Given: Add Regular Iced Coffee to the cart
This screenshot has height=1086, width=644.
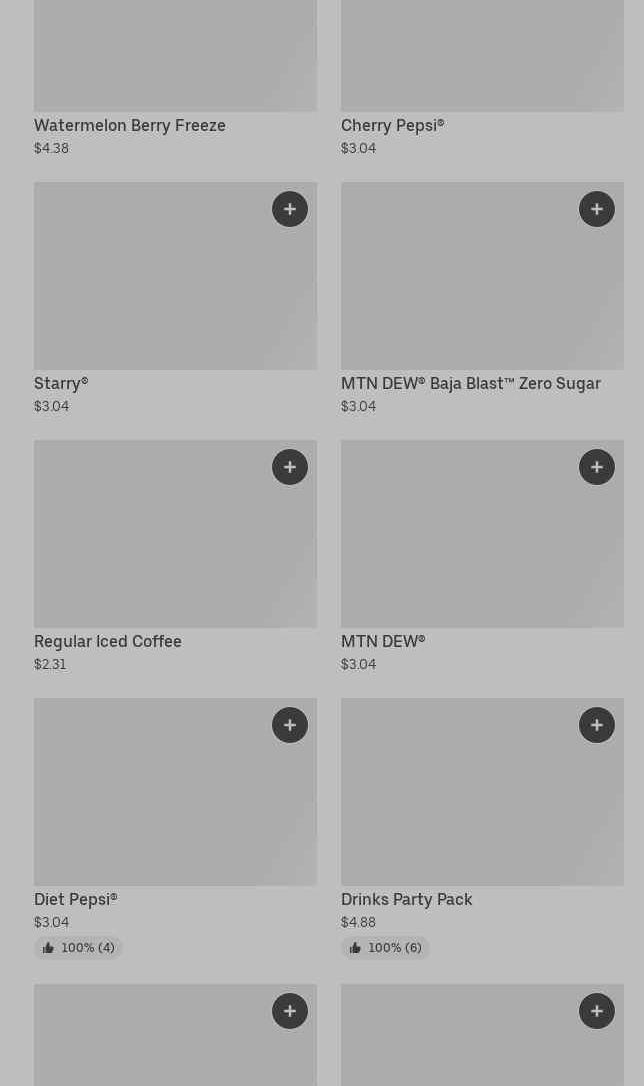Looking at the screenshot, I should 290,467.
